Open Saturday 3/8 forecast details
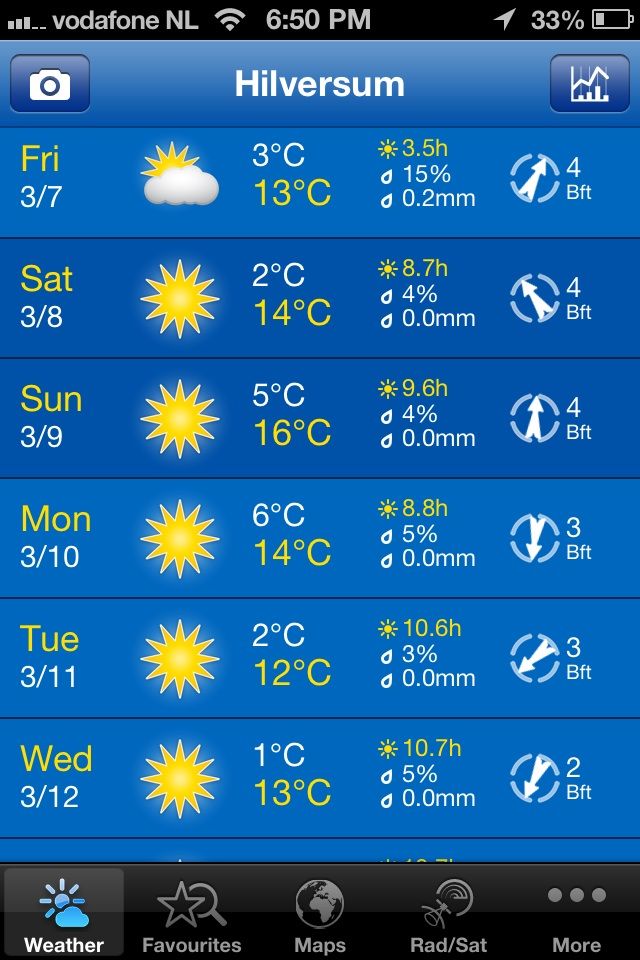The image size is (640, 960). pos(320,298)
